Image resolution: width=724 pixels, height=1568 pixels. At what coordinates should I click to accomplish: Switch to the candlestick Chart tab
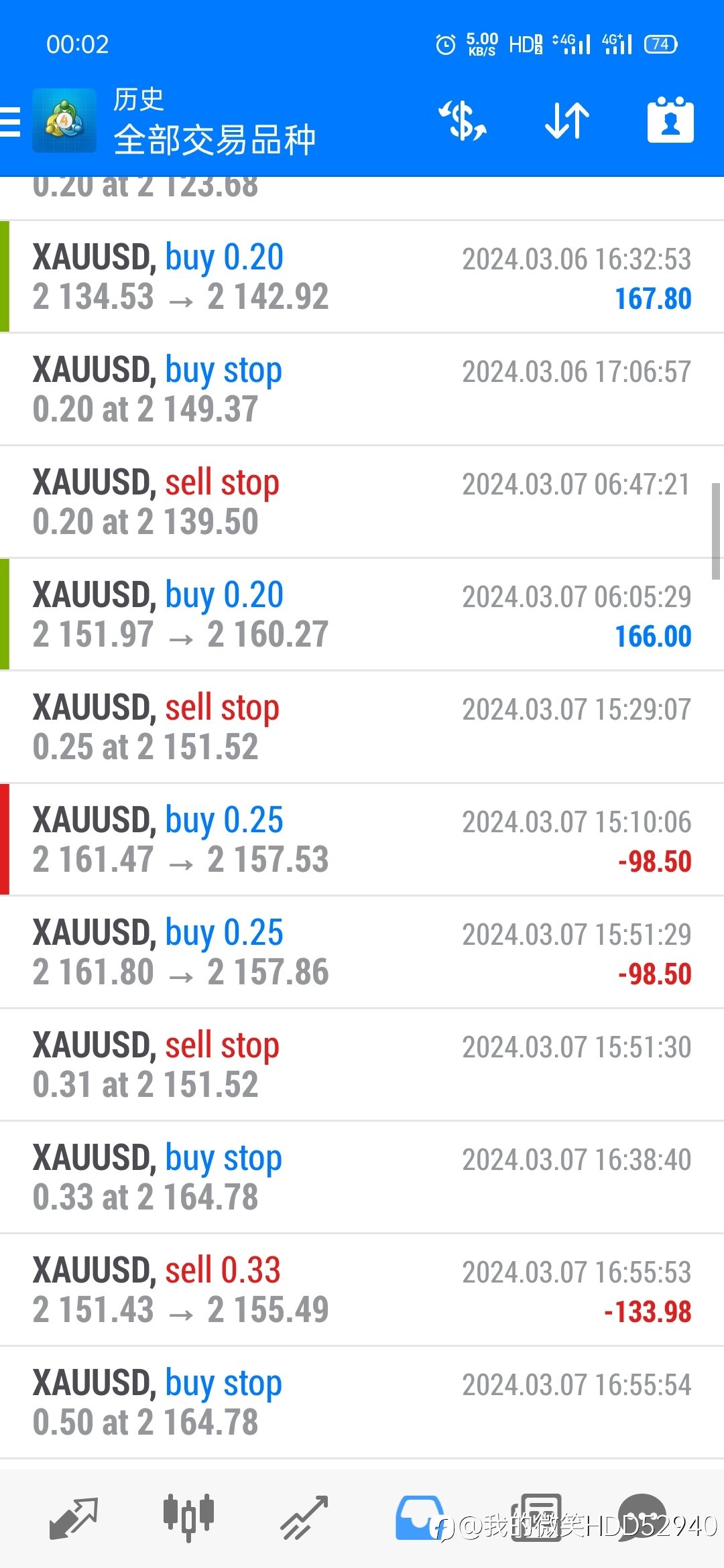(x=188, y=1517)
